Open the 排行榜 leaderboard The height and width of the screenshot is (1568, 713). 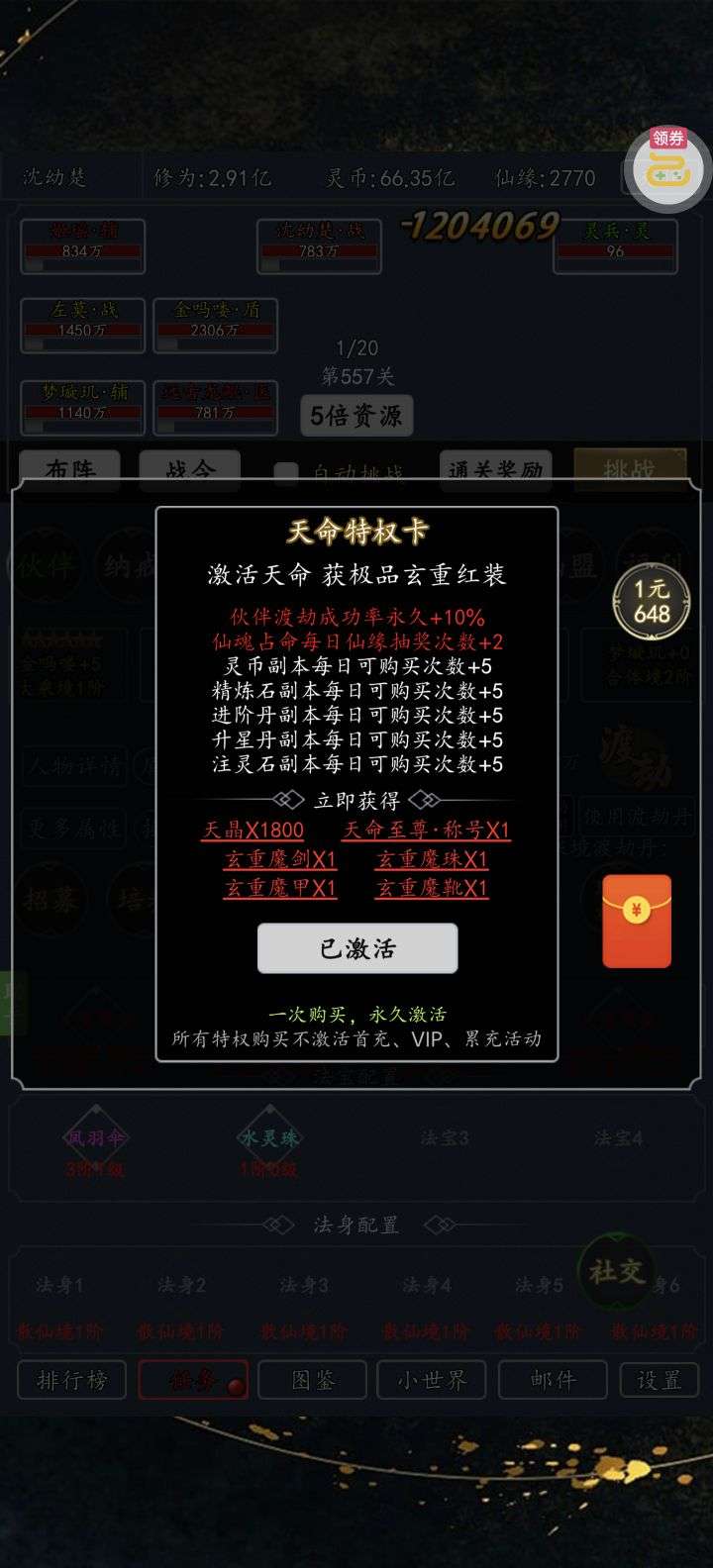(x=71, y=1379)
